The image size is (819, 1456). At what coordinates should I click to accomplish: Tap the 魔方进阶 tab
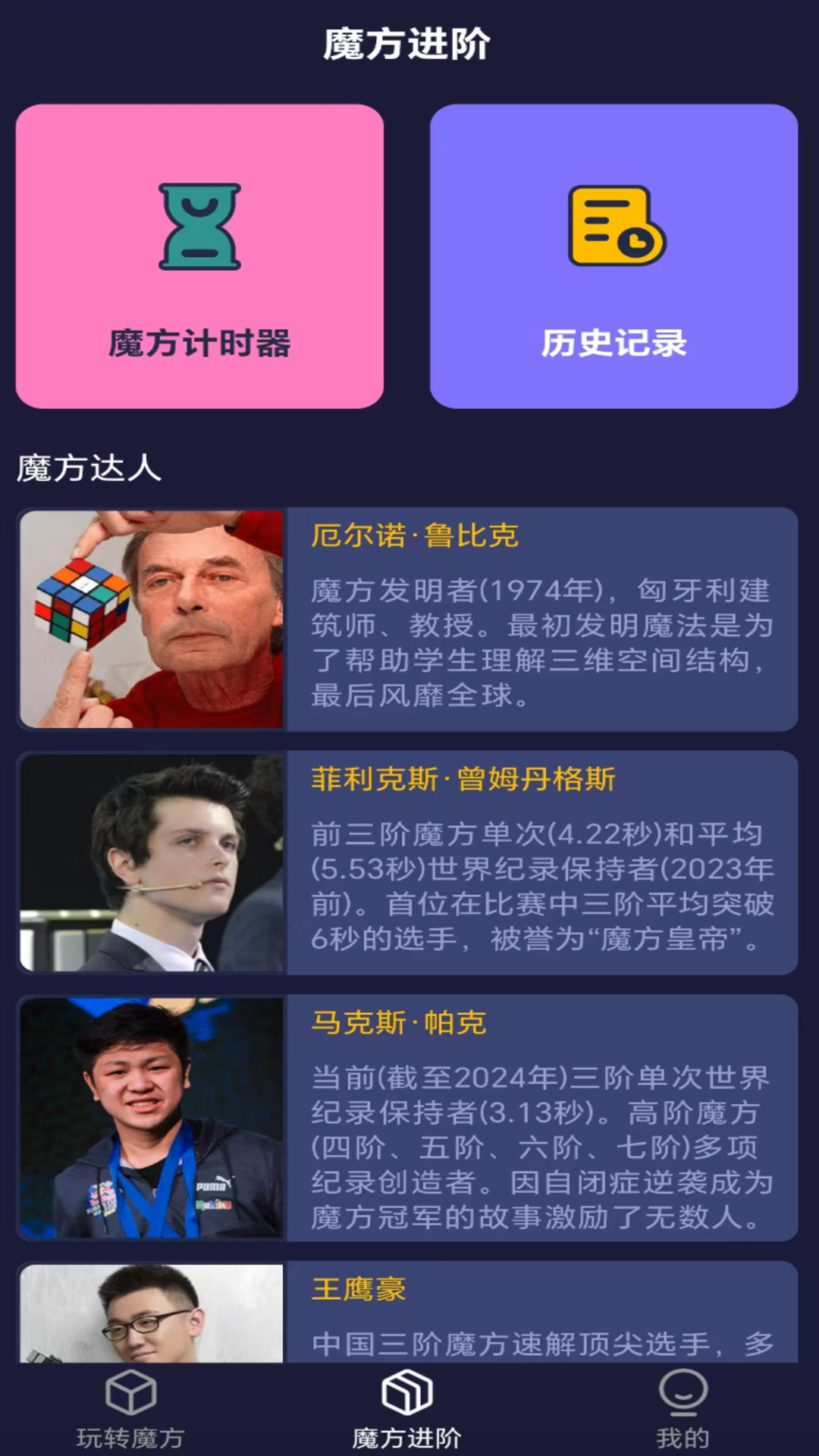coord(407,1409)
